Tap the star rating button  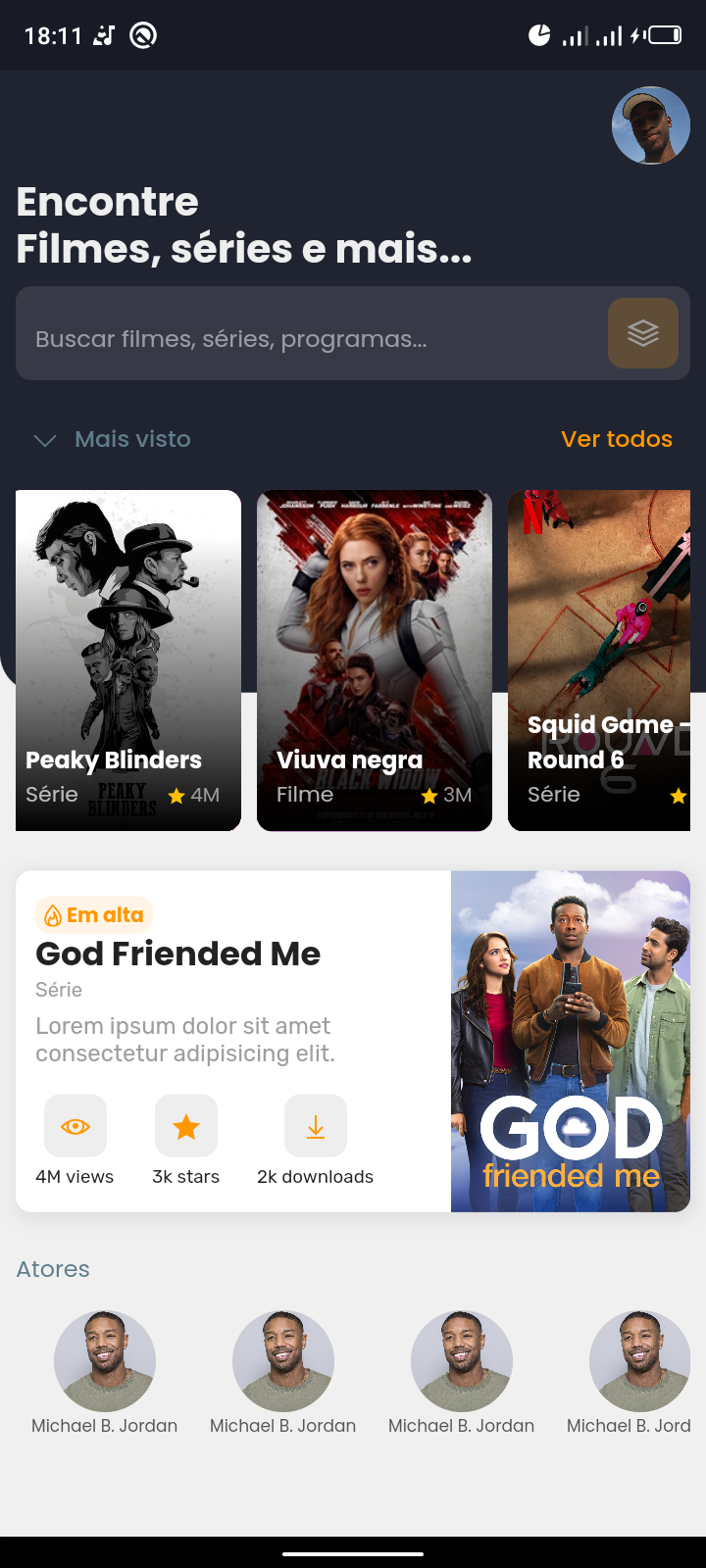186,1126
